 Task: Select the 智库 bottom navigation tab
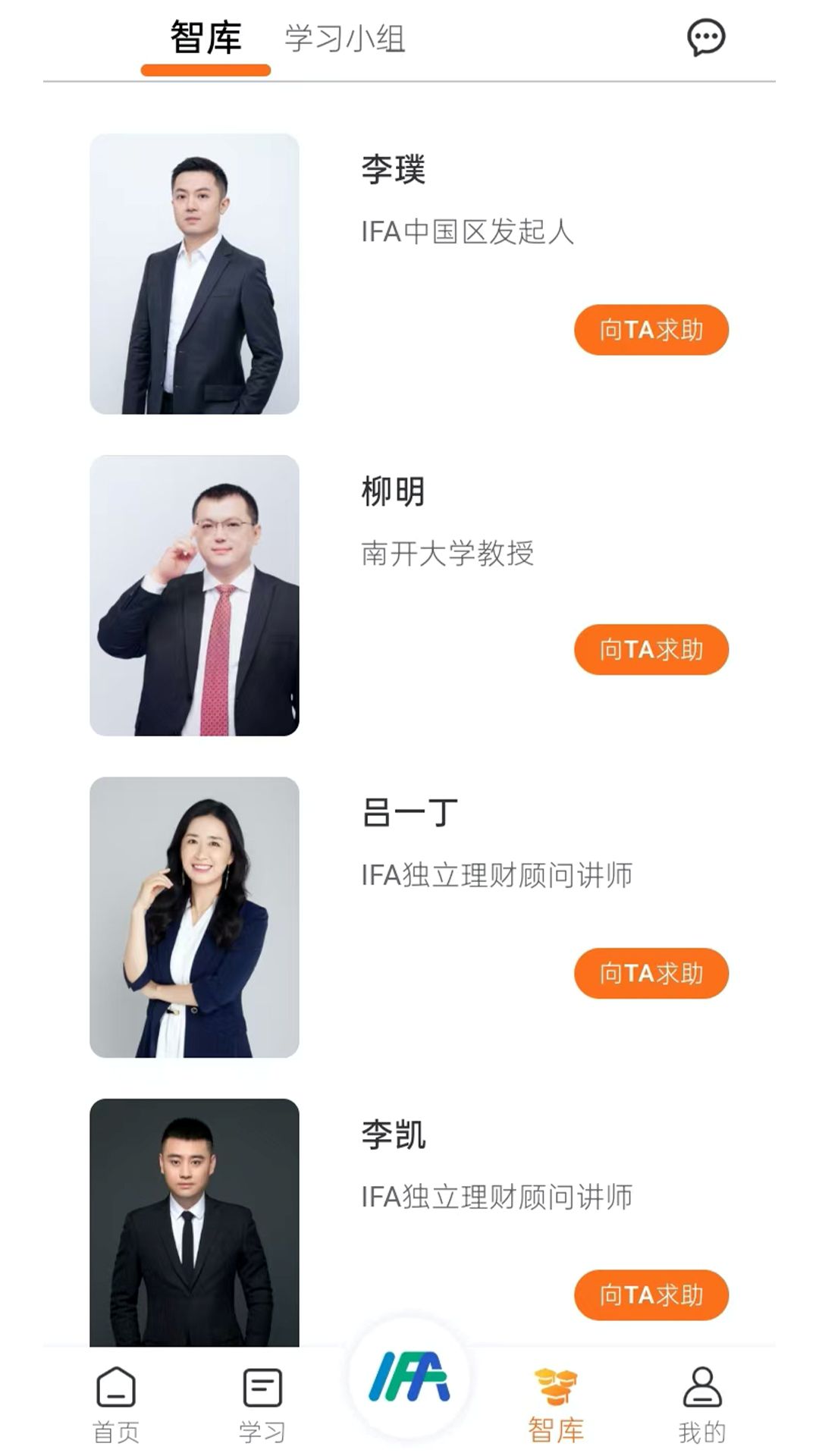click(x=556, y=1403)
